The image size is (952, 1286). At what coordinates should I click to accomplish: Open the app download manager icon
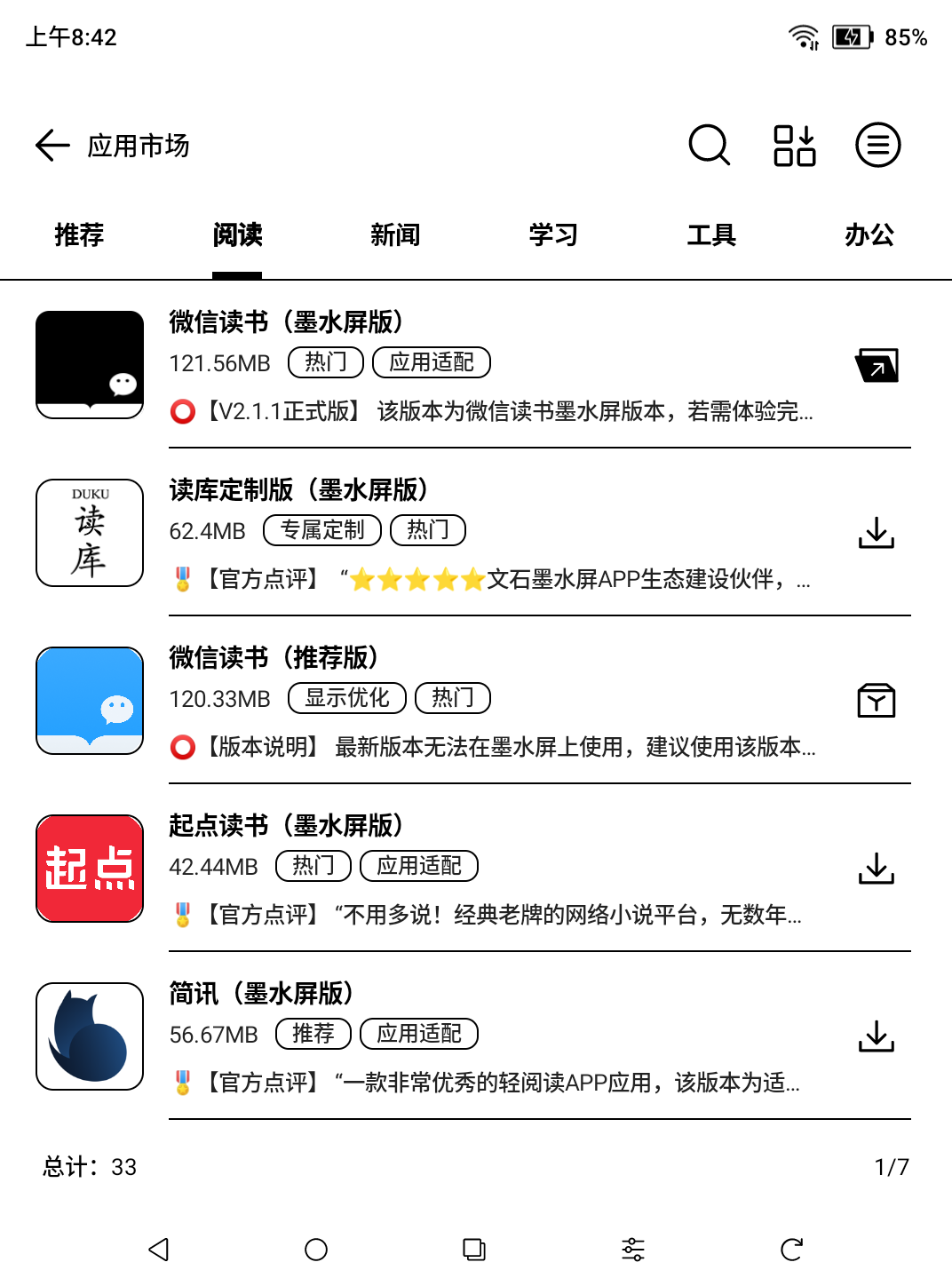tap(794, 145)
